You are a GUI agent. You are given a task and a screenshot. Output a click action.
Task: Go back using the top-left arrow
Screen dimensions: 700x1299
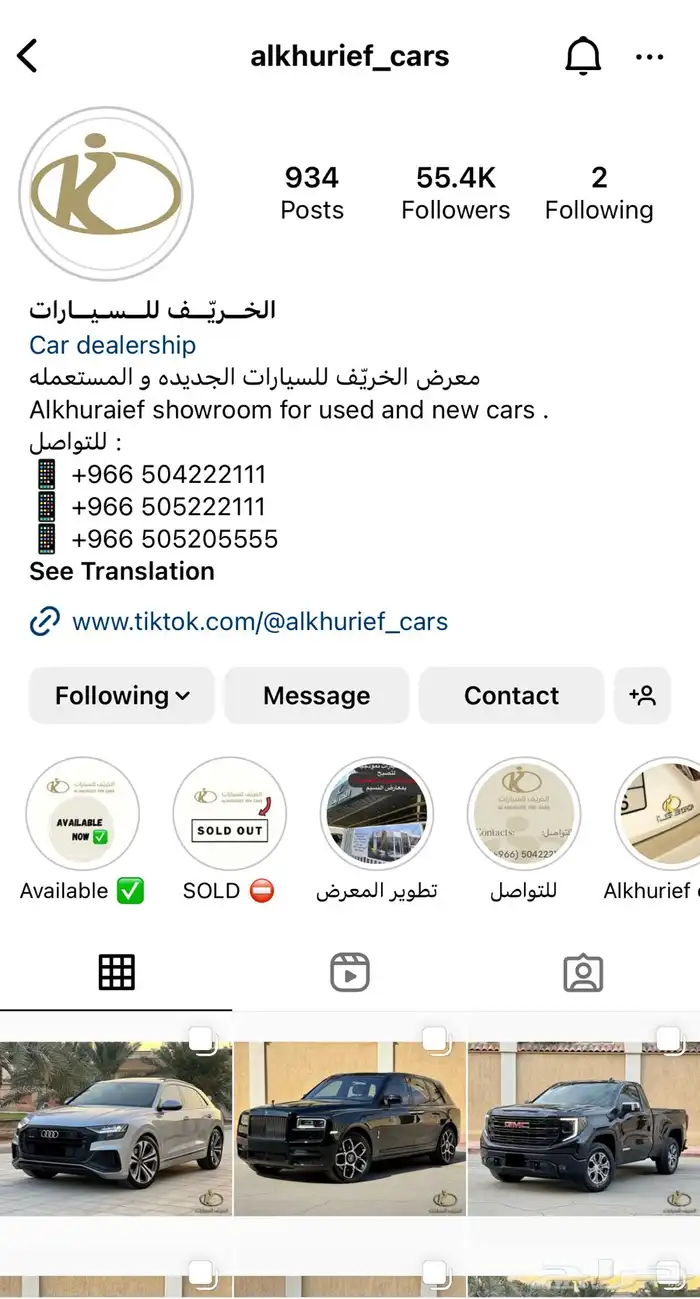pyautogui.click(x=28, y=56)
